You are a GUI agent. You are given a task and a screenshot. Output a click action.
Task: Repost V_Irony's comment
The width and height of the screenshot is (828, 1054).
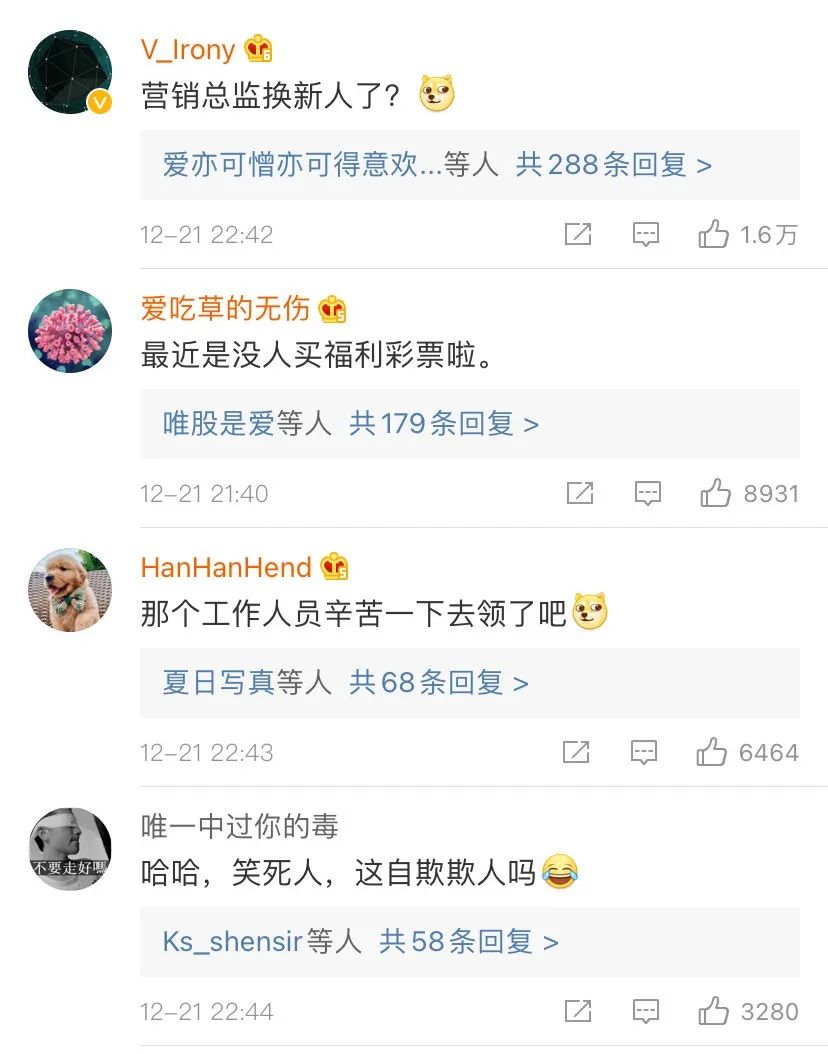(578, 235)
